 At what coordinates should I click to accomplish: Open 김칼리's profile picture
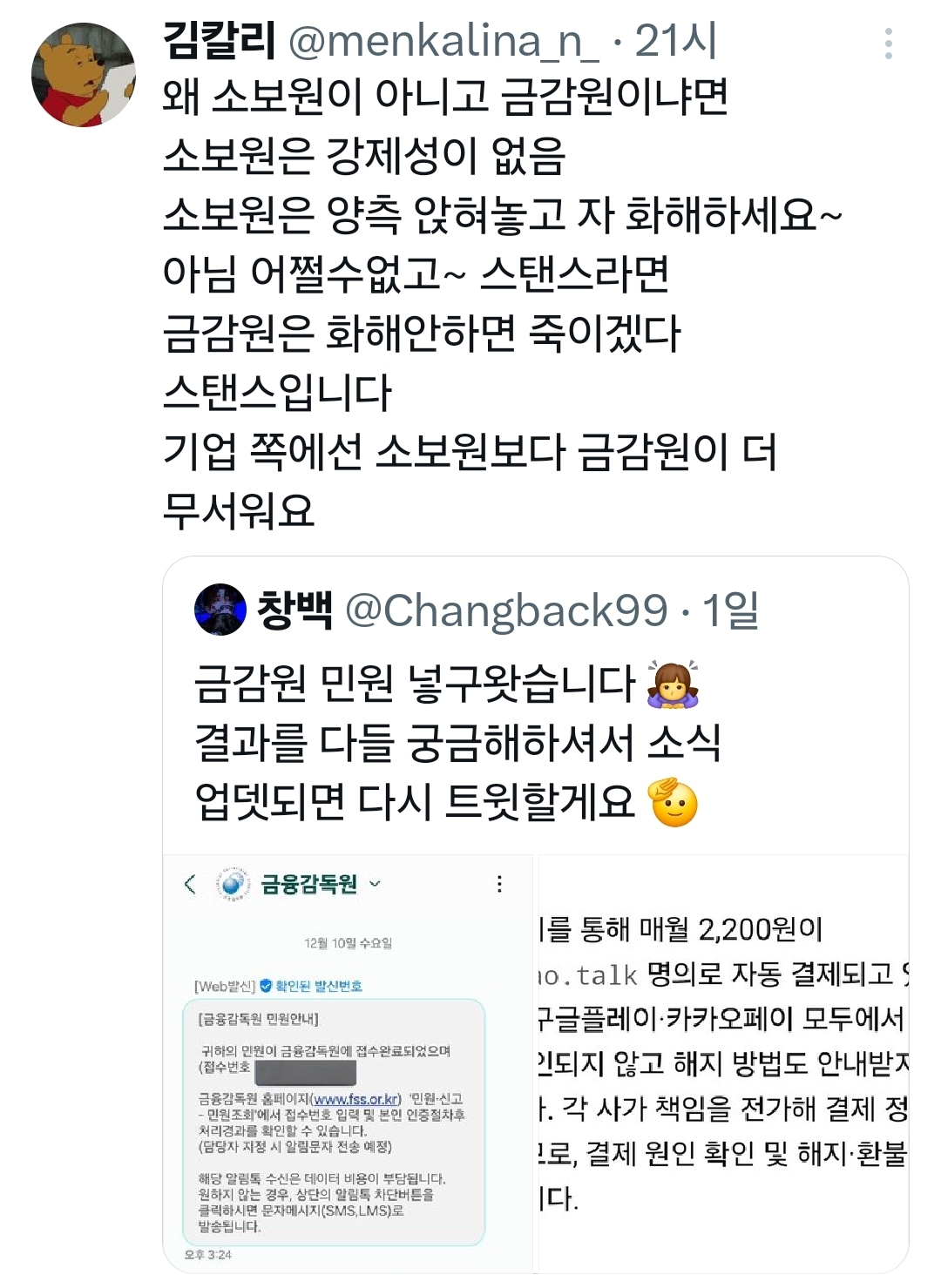[83, 76]
